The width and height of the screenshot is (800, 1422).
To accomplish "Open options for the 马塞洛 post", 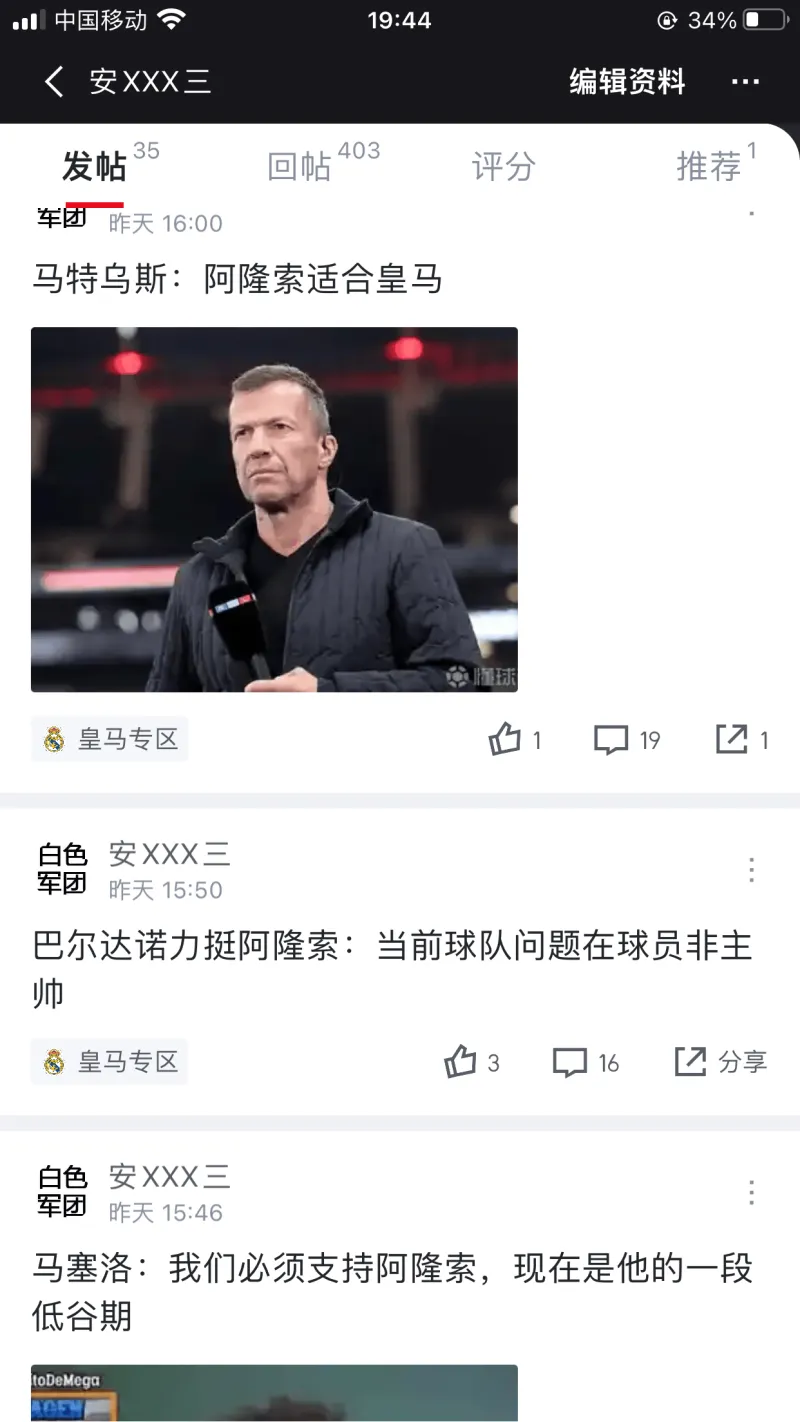I will [x=751, y=1192].
